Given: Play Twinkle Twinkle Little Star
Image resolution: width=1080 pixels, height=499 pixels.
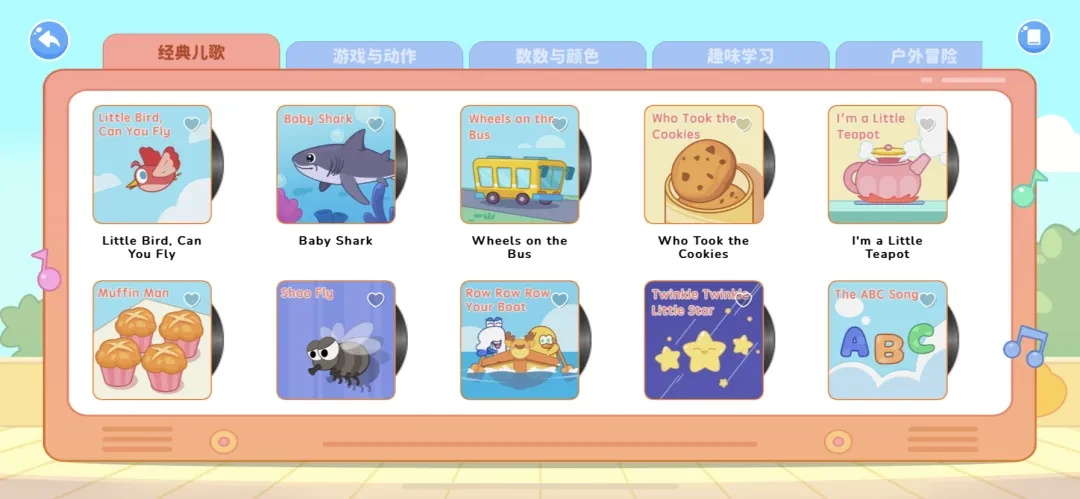Looking at the screenshot, I should (703, 345).
